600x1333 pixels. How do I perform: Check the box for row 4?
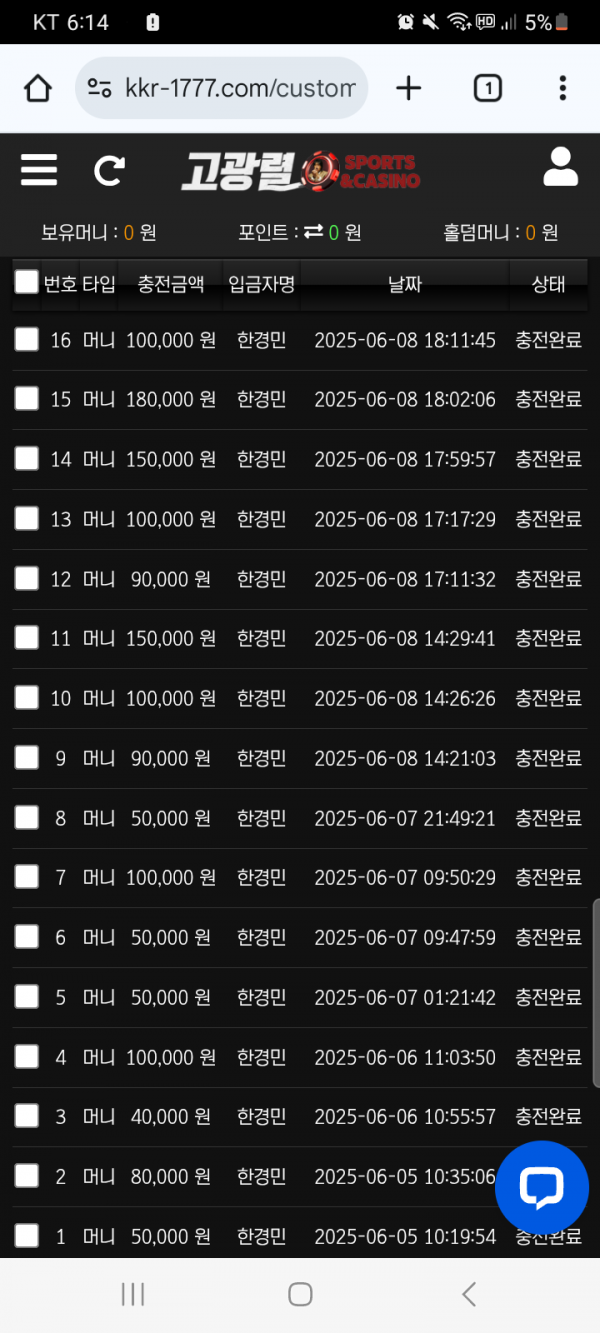27,1056
